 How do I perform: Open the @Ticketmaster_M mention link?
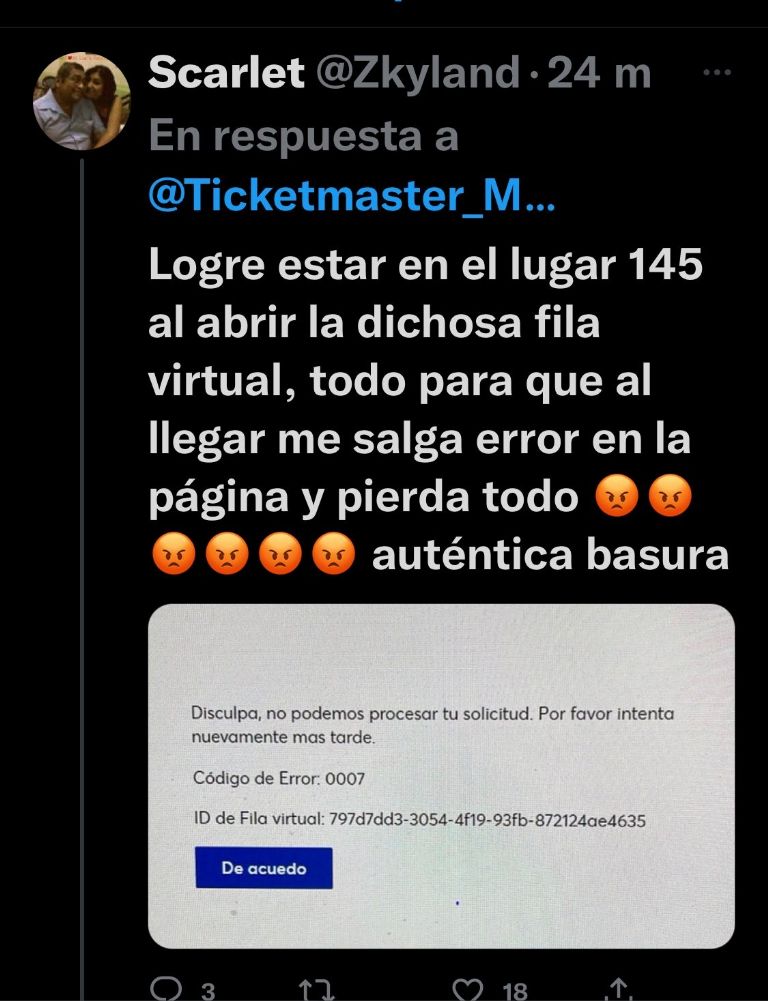(x=351, y=196)
